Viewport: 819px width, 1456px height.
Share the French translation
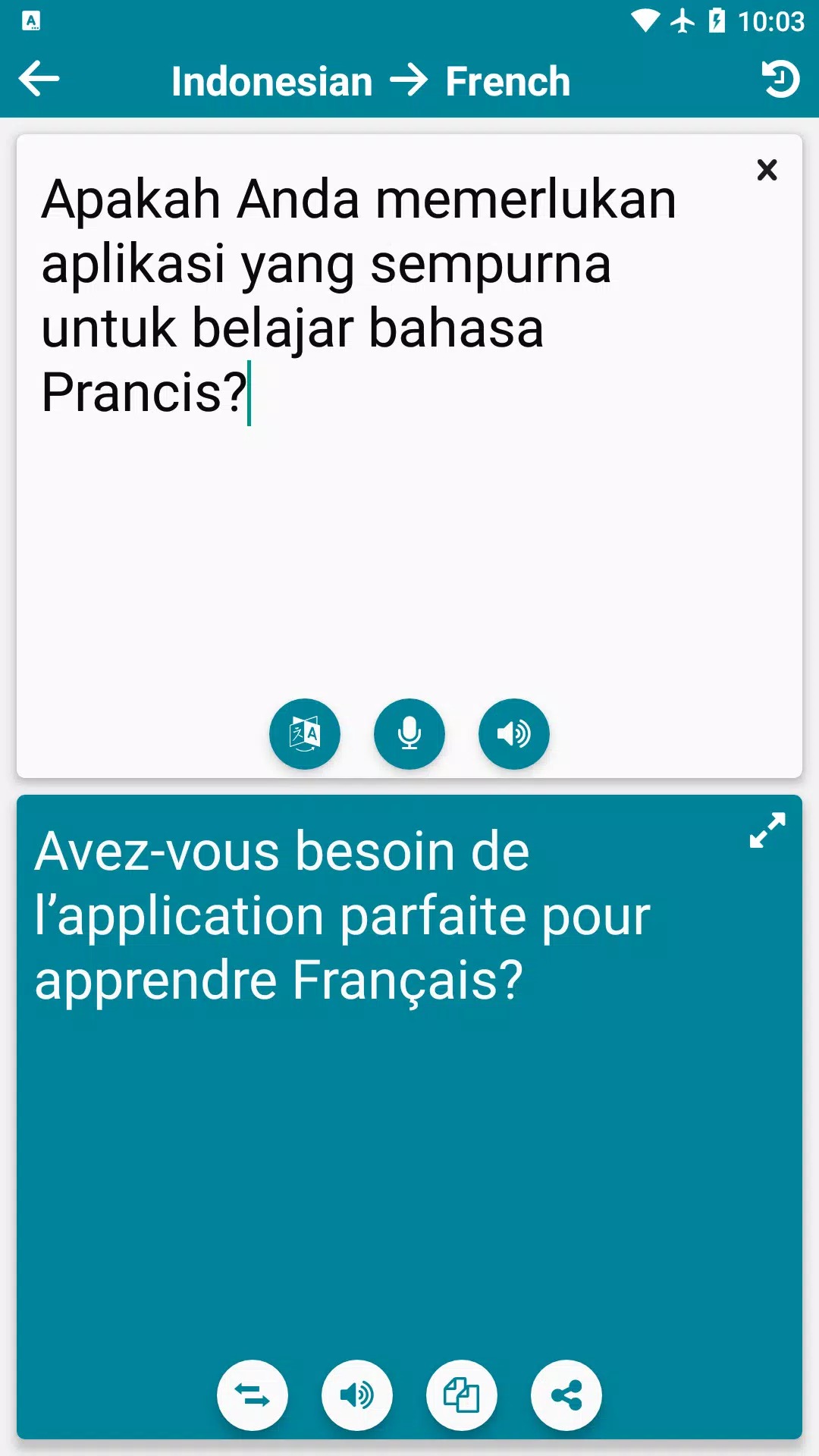[x=566, y=1395]
